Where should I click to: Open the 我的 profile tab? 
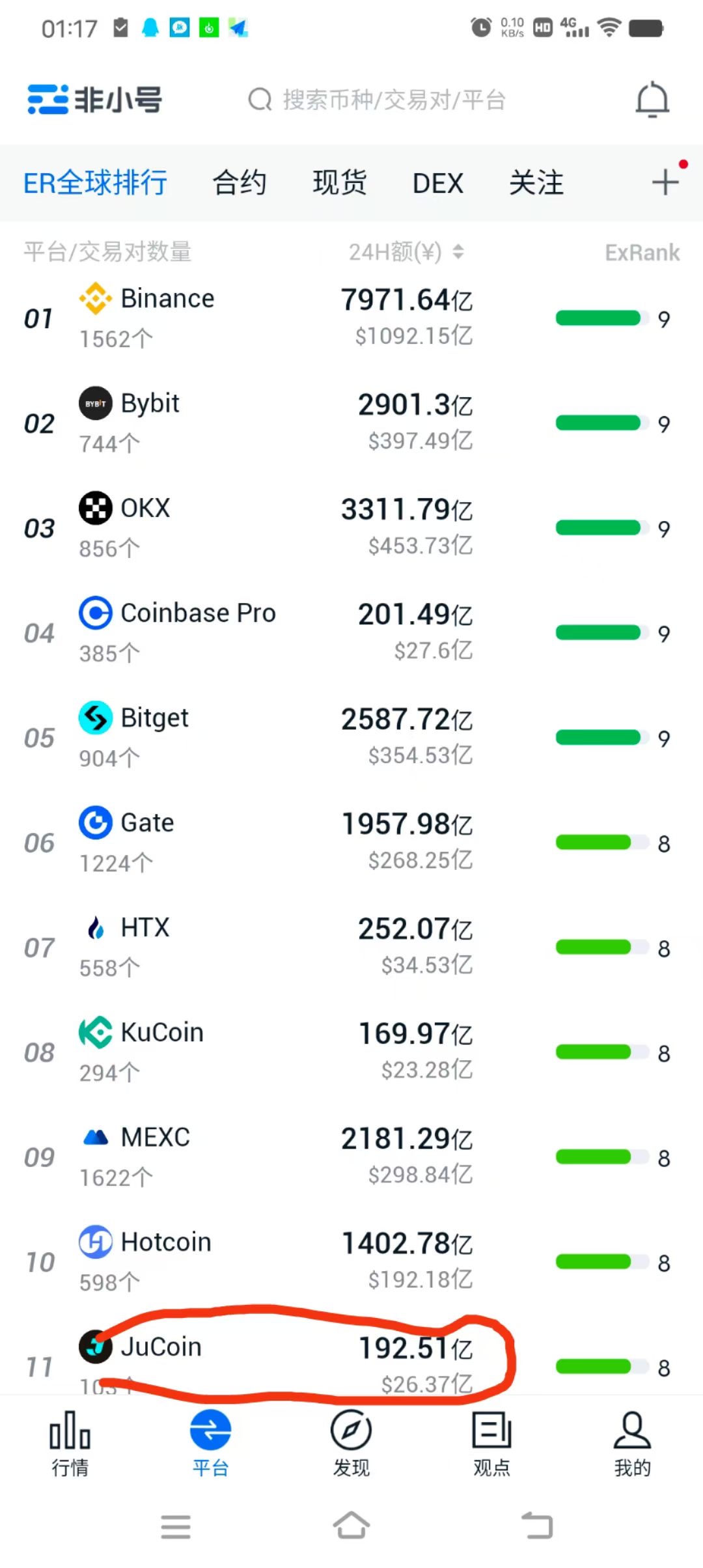633,1443
